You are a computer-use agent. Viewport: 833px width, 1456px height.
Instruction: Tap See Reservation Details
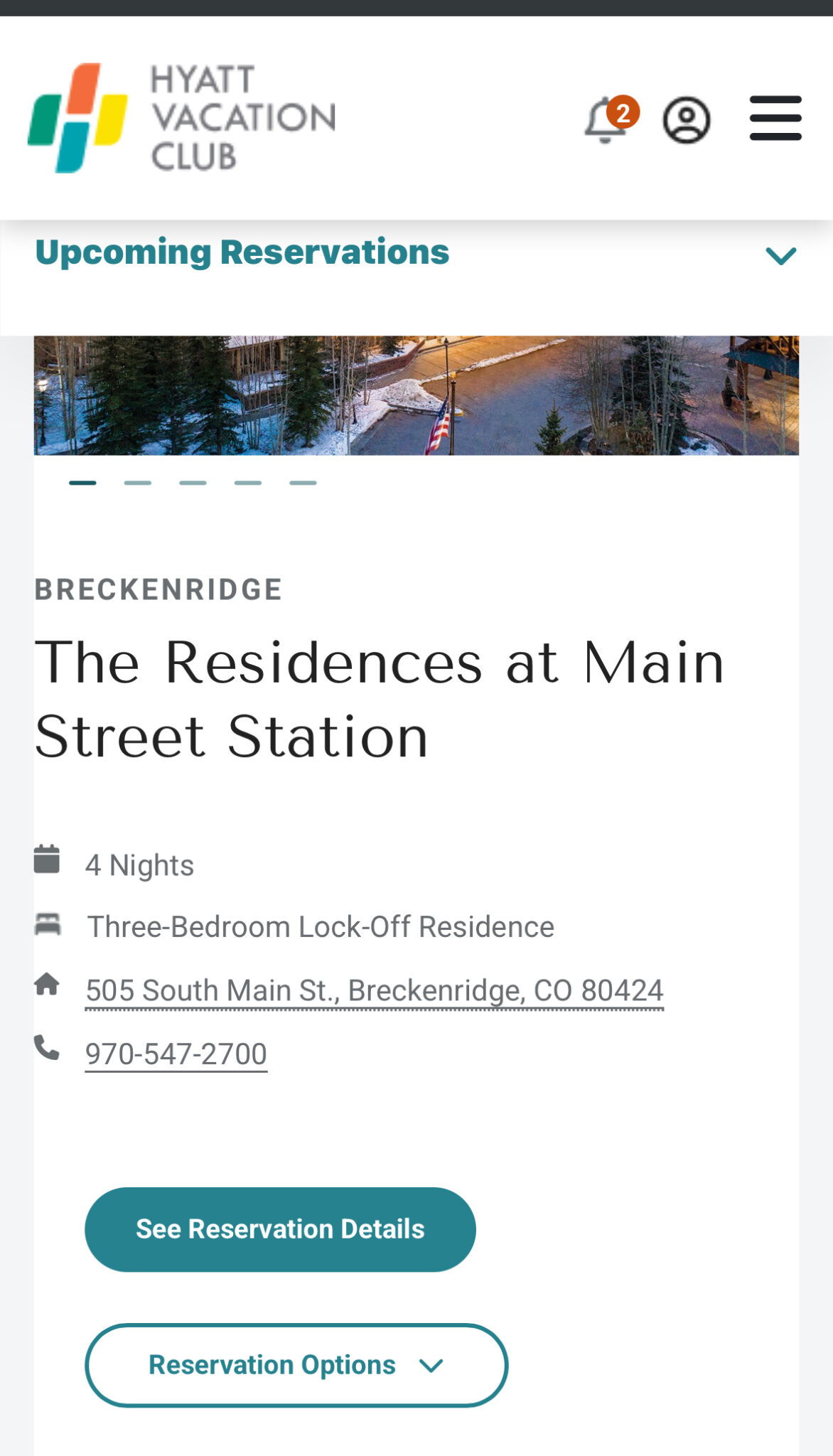(x=280, y=1229)
